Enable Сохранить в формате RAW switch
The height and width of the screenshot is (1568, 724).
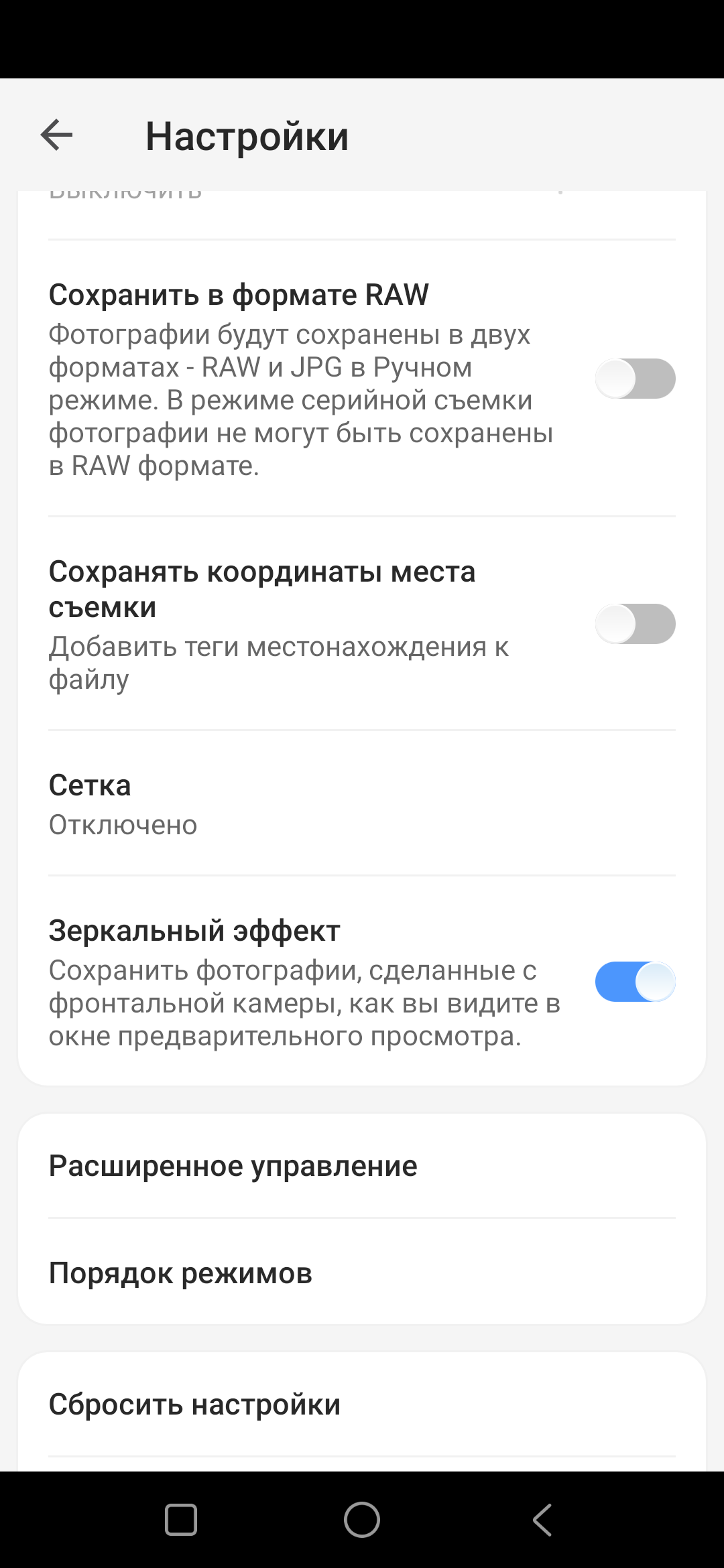635,379
